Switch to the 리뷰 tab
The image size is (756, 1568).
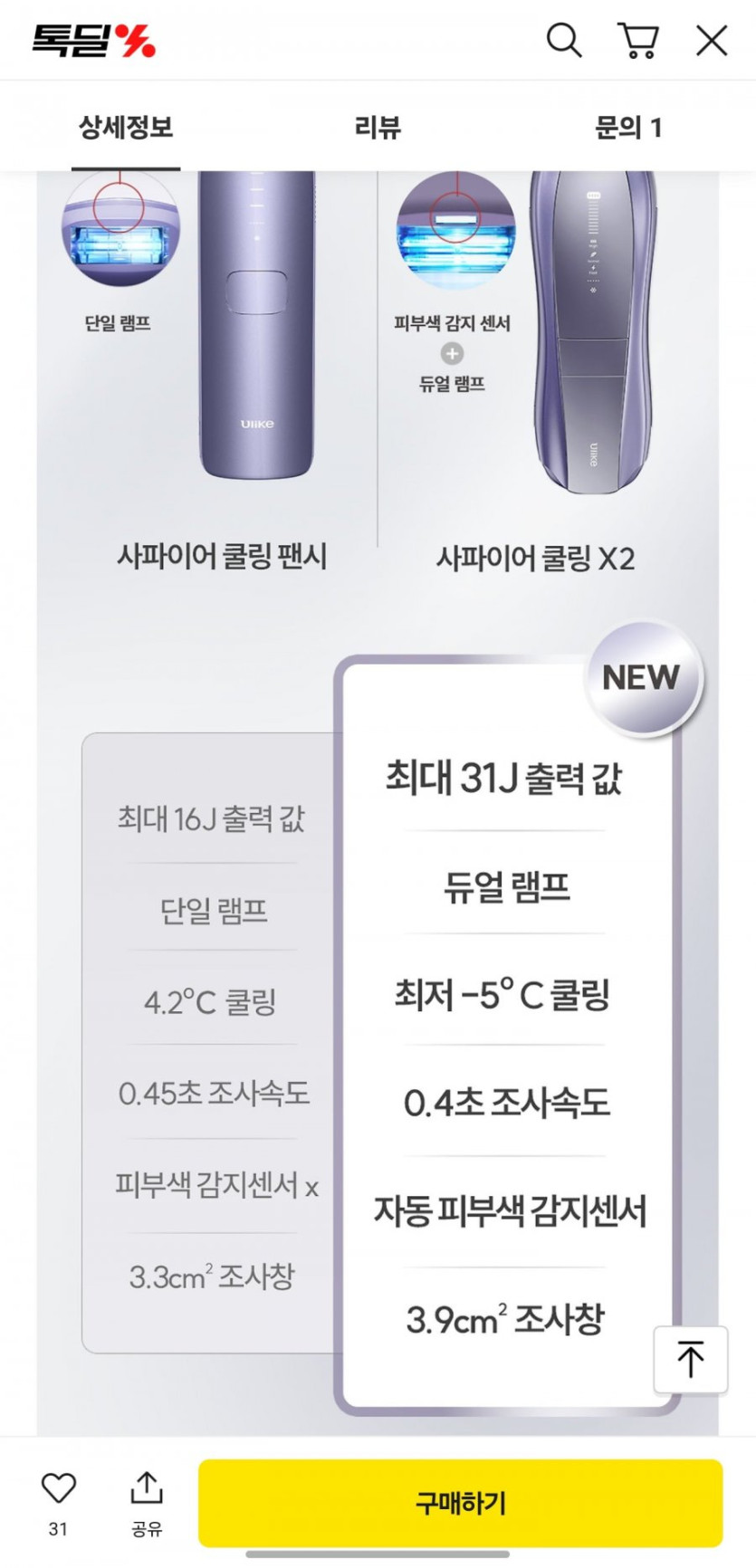[378, 128]
